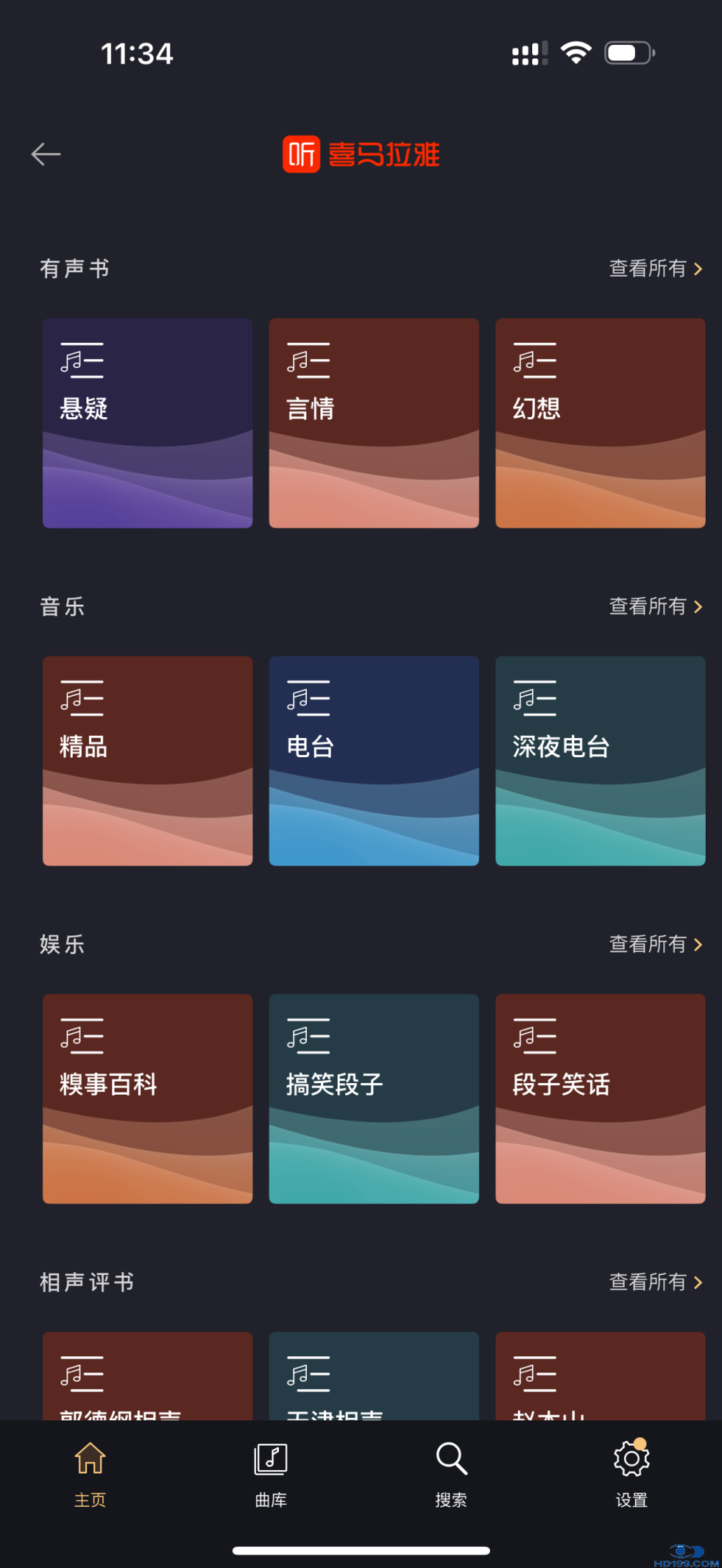
Task: Open the 糗事百科 card
Action: click(x=147, y=1099)
